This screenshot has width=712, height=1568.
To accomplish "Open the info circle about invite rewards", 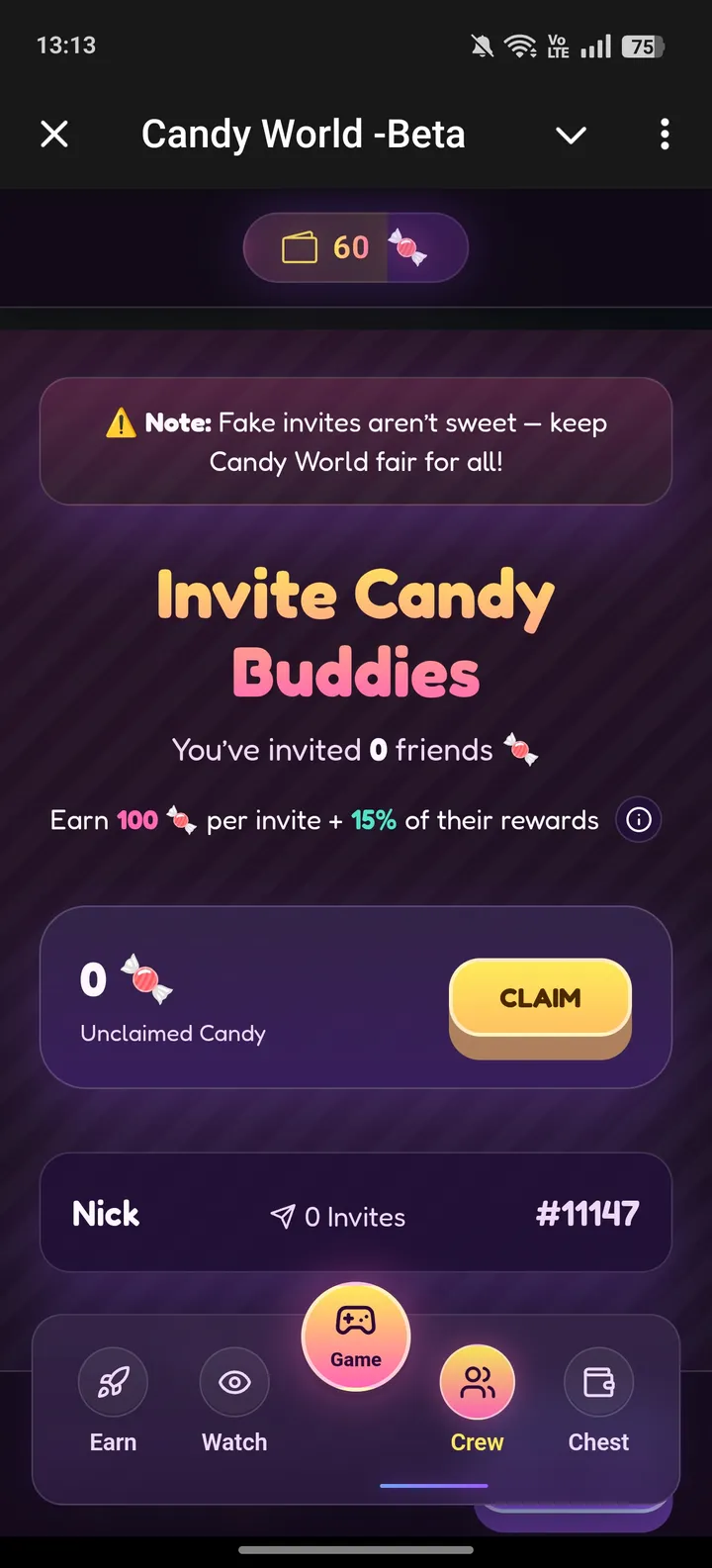I will tap(638, 819).
